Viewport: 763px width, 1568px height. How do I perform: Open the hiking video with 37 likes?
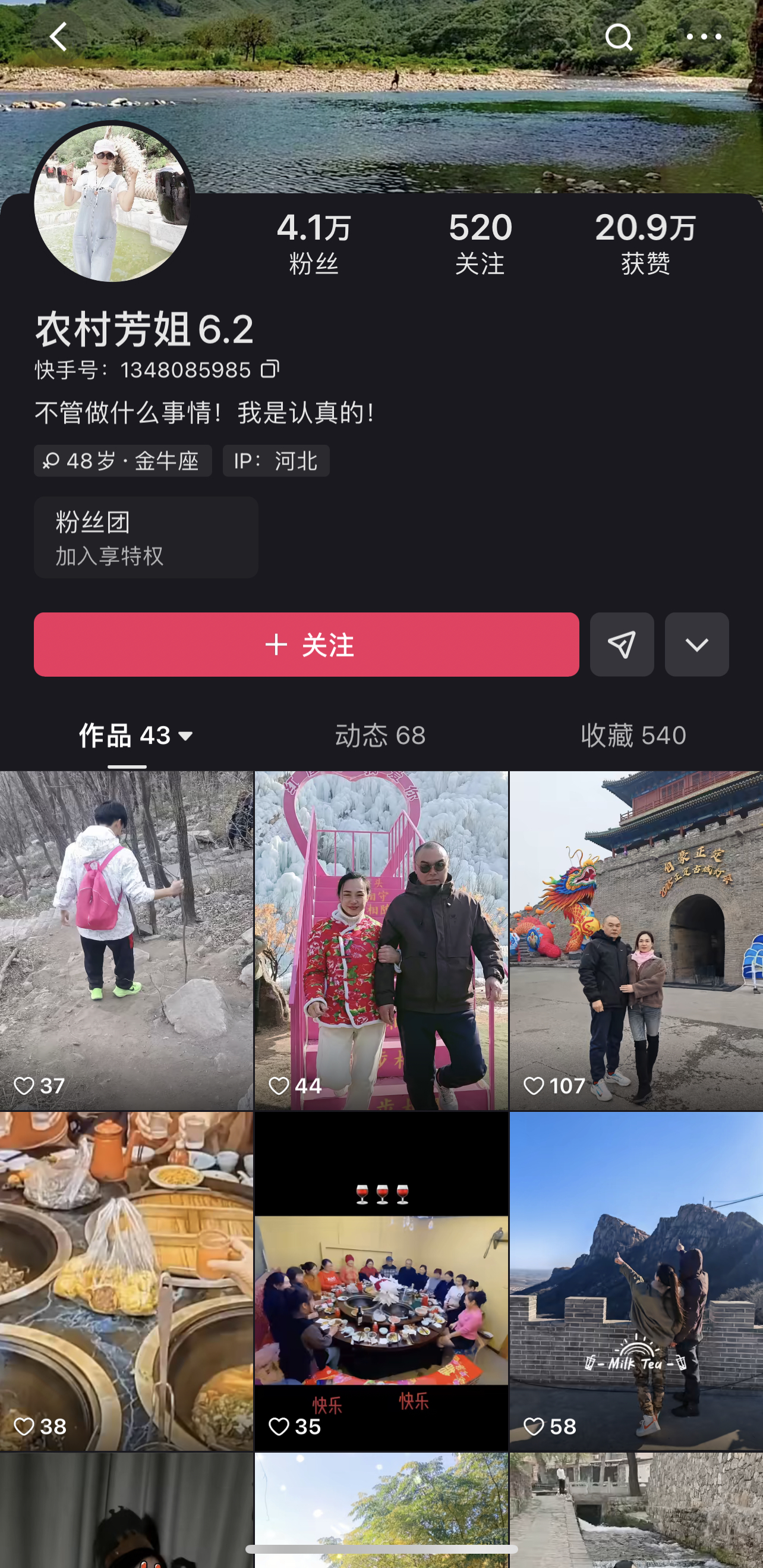pyautogui.click(x=127, y=941)
